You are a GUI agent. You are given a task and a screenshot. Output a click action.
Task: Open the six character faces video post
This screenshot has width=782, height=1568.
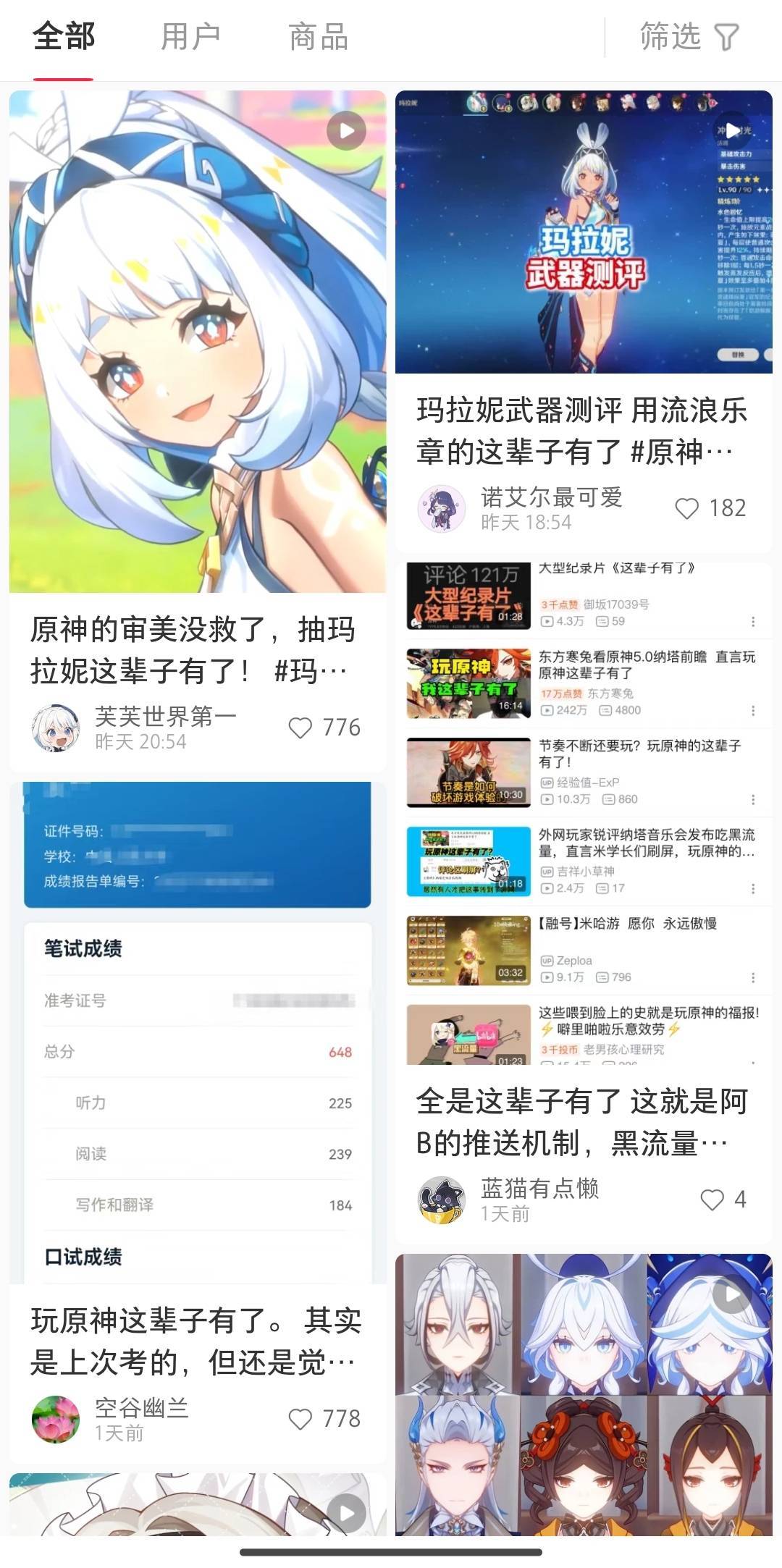point(584,1394)
